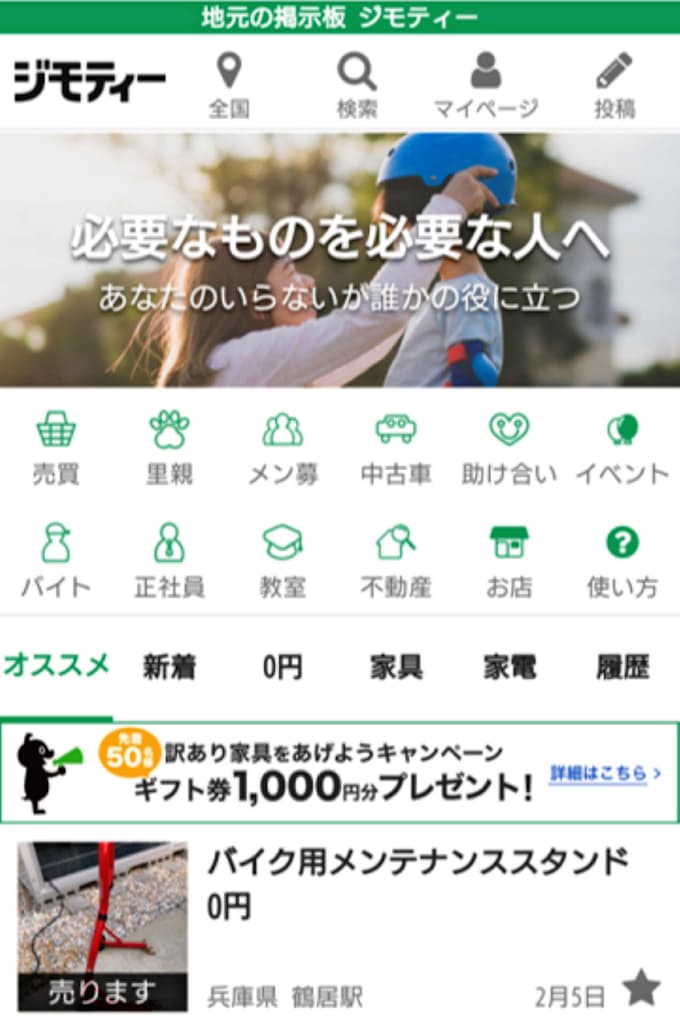Open the 使い方 help guide

point(622,561)
